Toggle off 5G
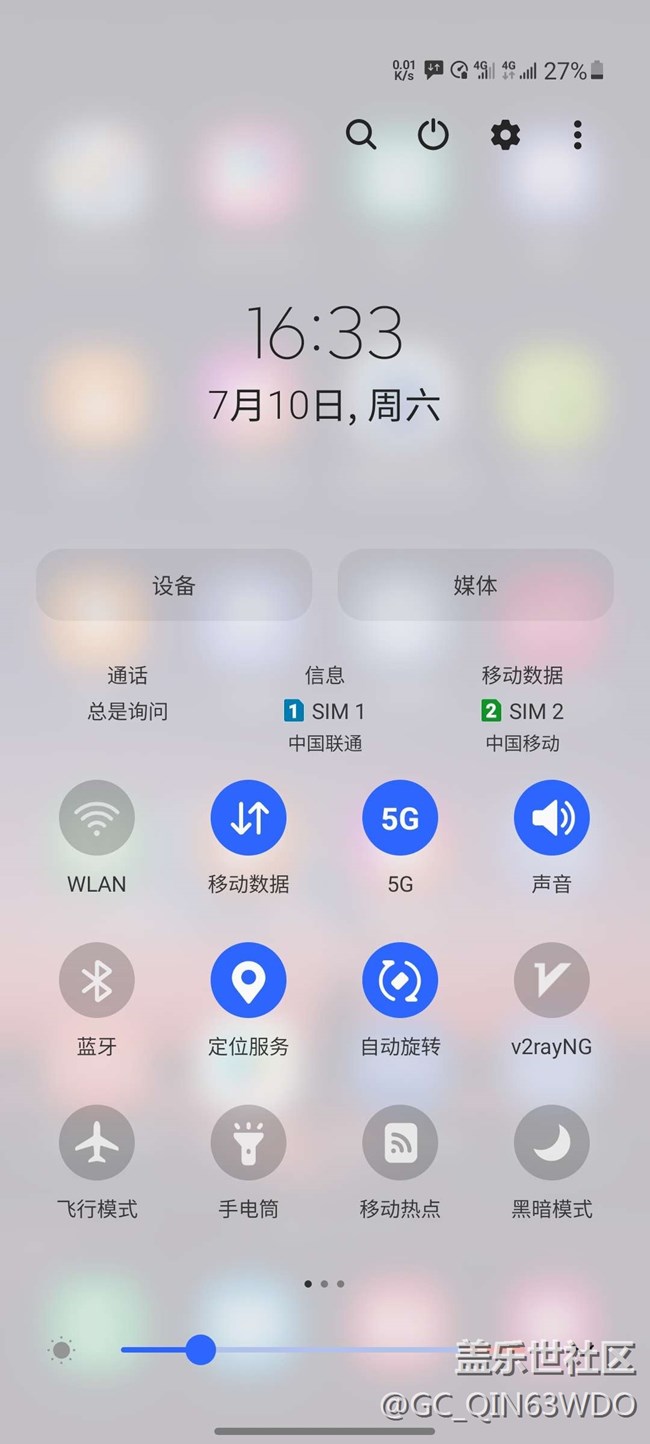Screen dimensions: 650x1444 400,818
